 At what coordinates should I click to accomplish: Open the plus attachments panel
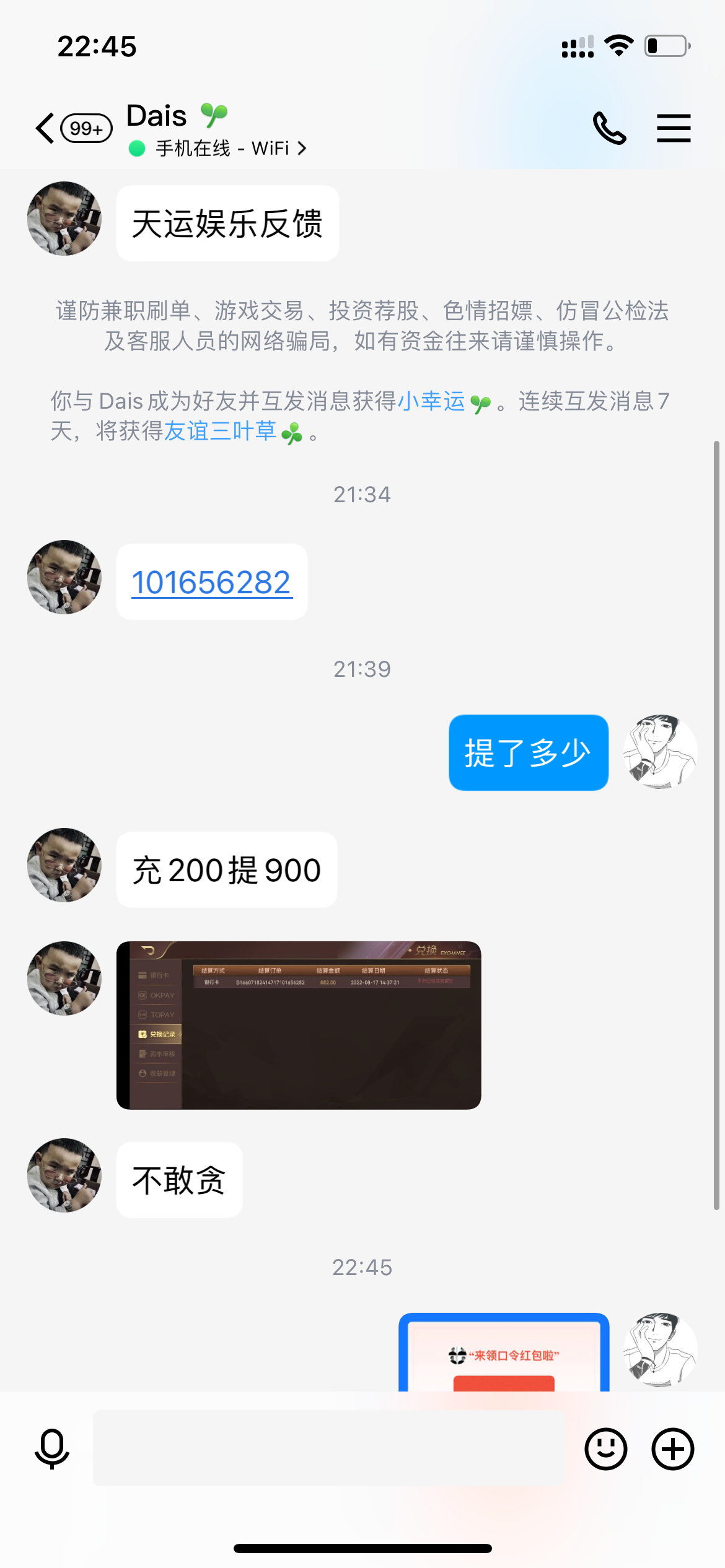point(672,1448)
